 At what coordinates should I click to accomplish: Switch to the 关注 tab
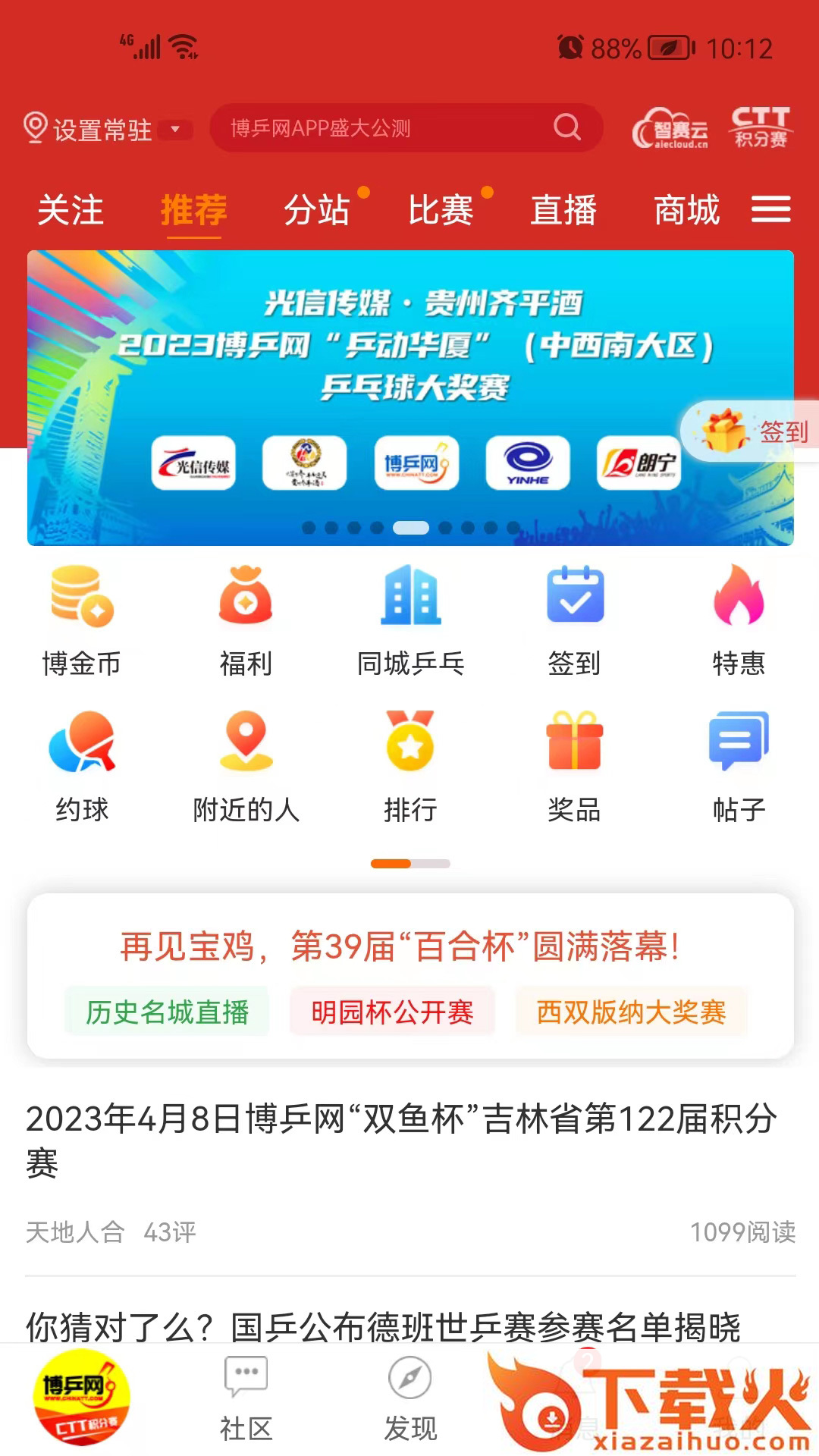coord(71,210)
